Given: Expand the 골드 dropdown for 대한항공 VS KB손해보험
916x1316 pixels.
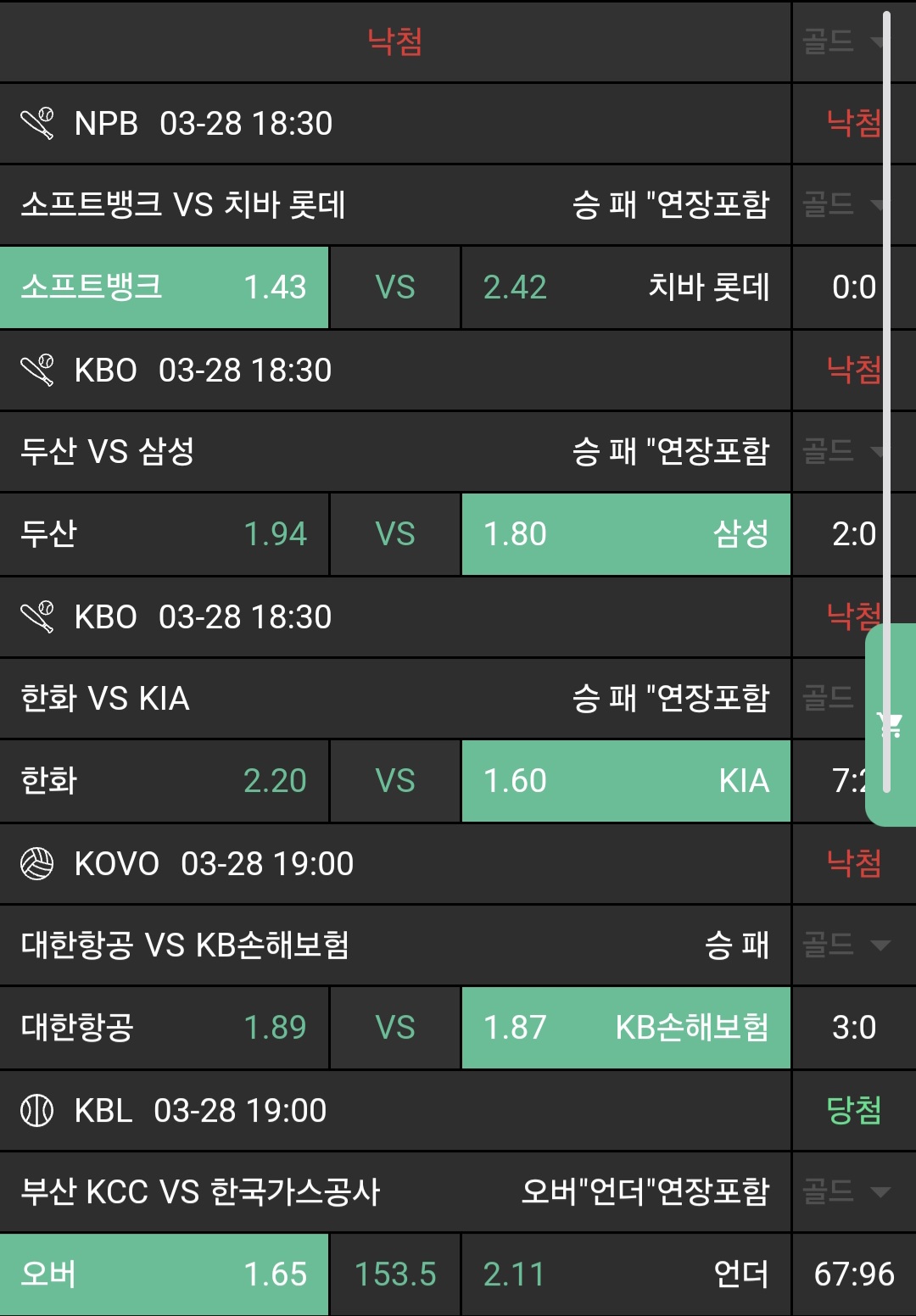Looking at the screenshot, I should 846,945.
